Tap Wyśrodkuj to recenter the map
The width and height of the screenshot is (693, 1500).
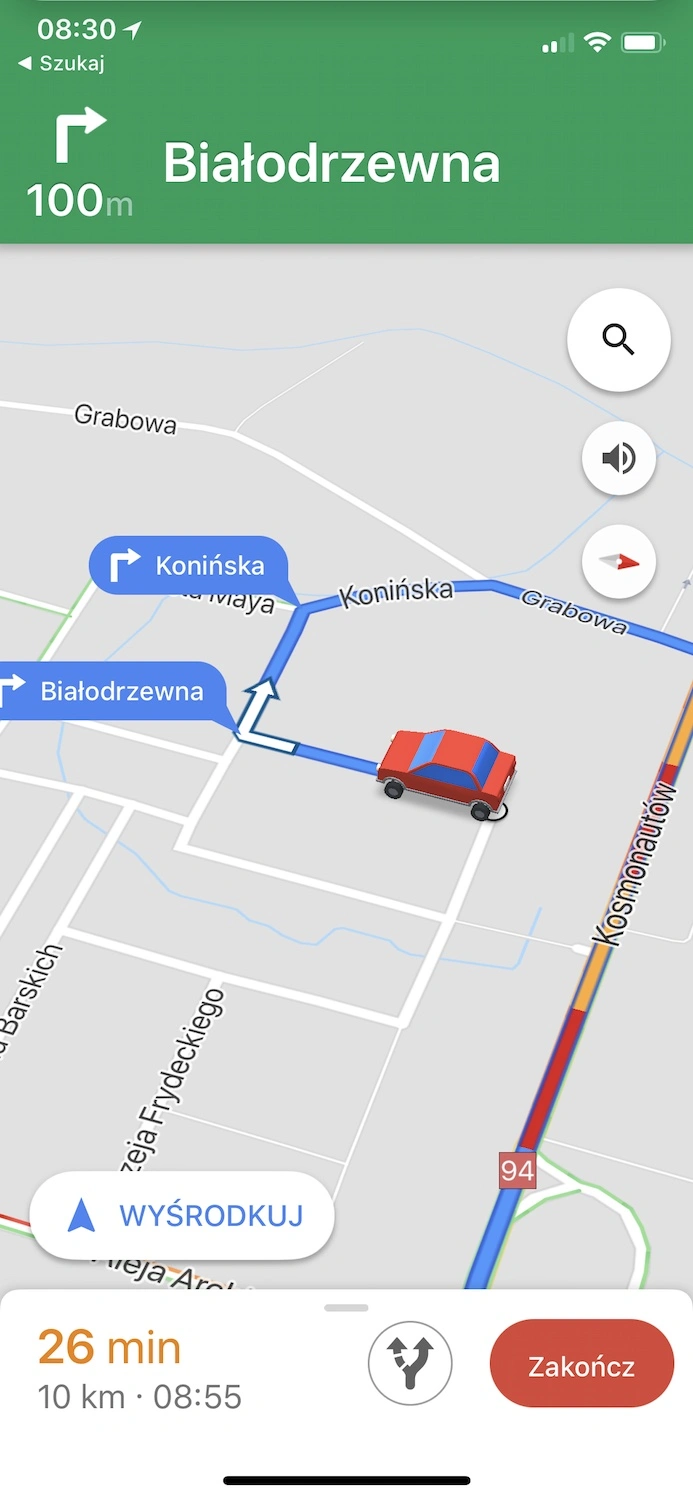point(182,1215)
